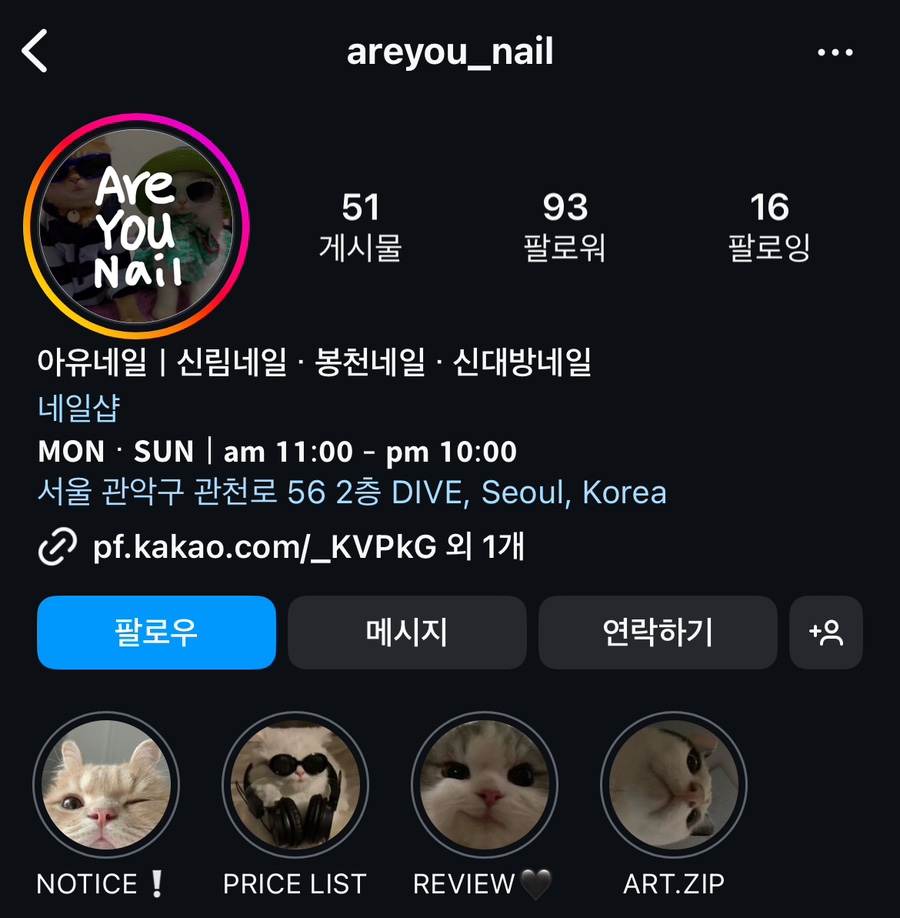The image size is (900, 918).
Task: Tap the 네일샵 category link
Action: click(79, 408)
